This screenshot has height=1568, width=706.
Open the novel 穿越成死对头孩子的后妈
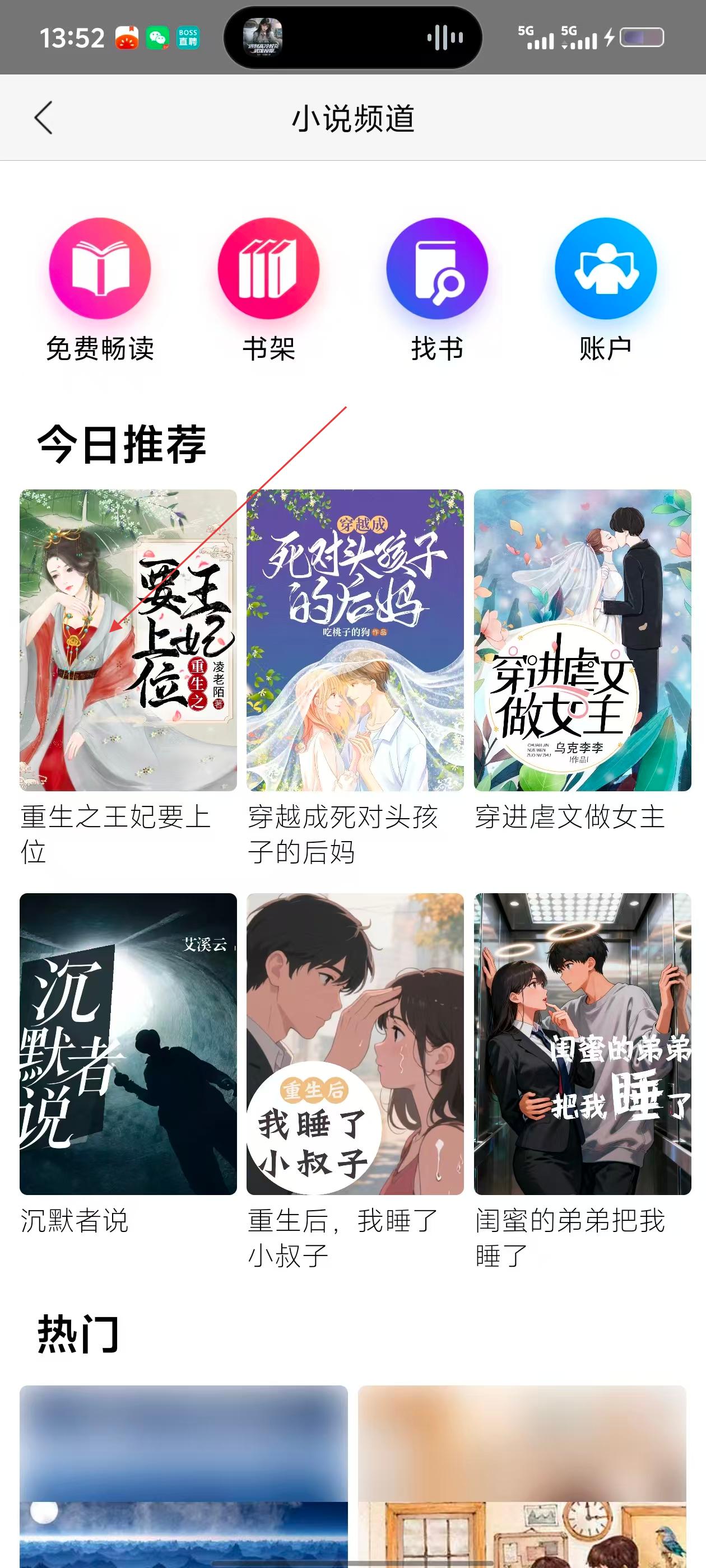tap(355, 640)
